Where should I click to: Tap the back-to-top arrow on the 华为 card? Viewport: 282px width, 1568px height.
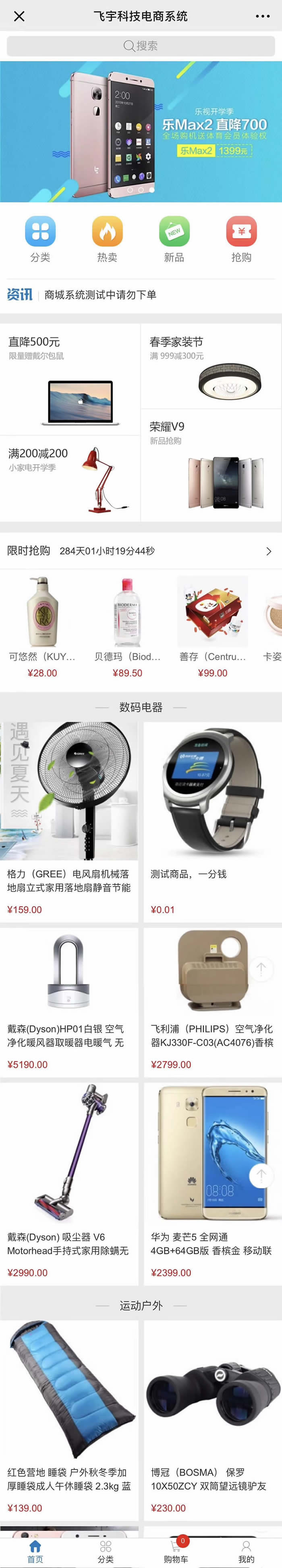coord(261,1175)
